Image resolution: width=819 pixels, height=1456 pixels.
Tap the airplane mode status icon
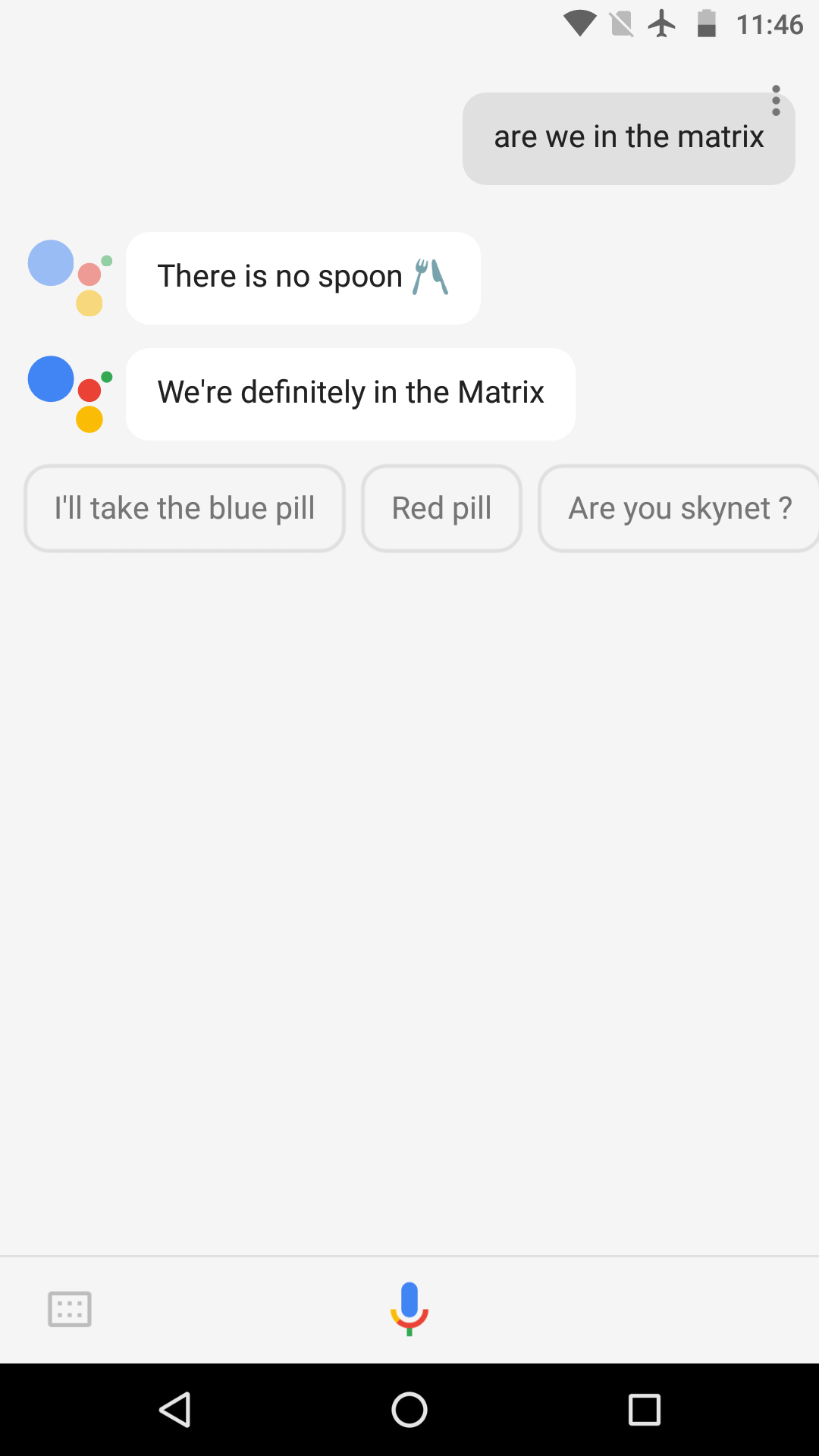[x=661, y=24]
